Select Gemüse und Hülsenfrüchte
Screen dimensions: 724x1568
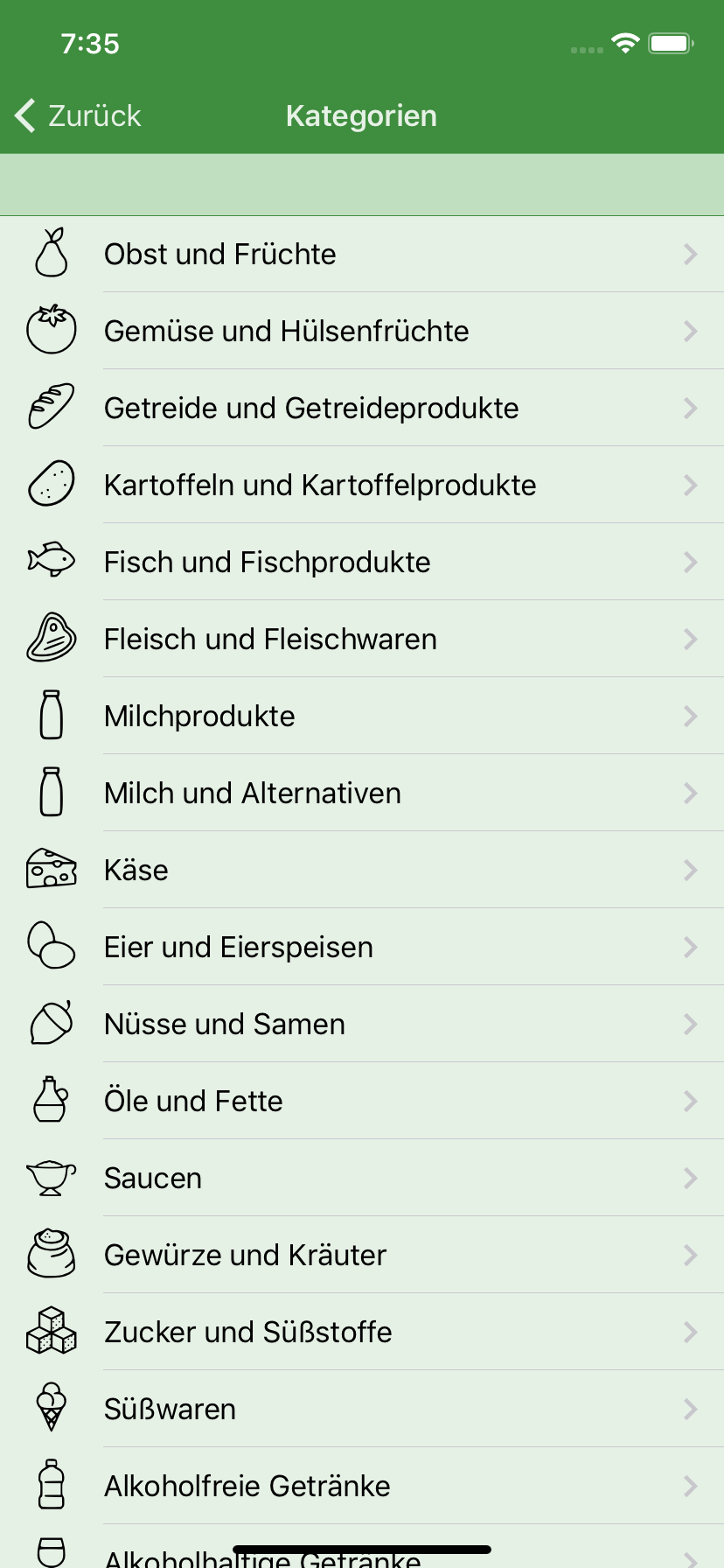tap(287, 331)
